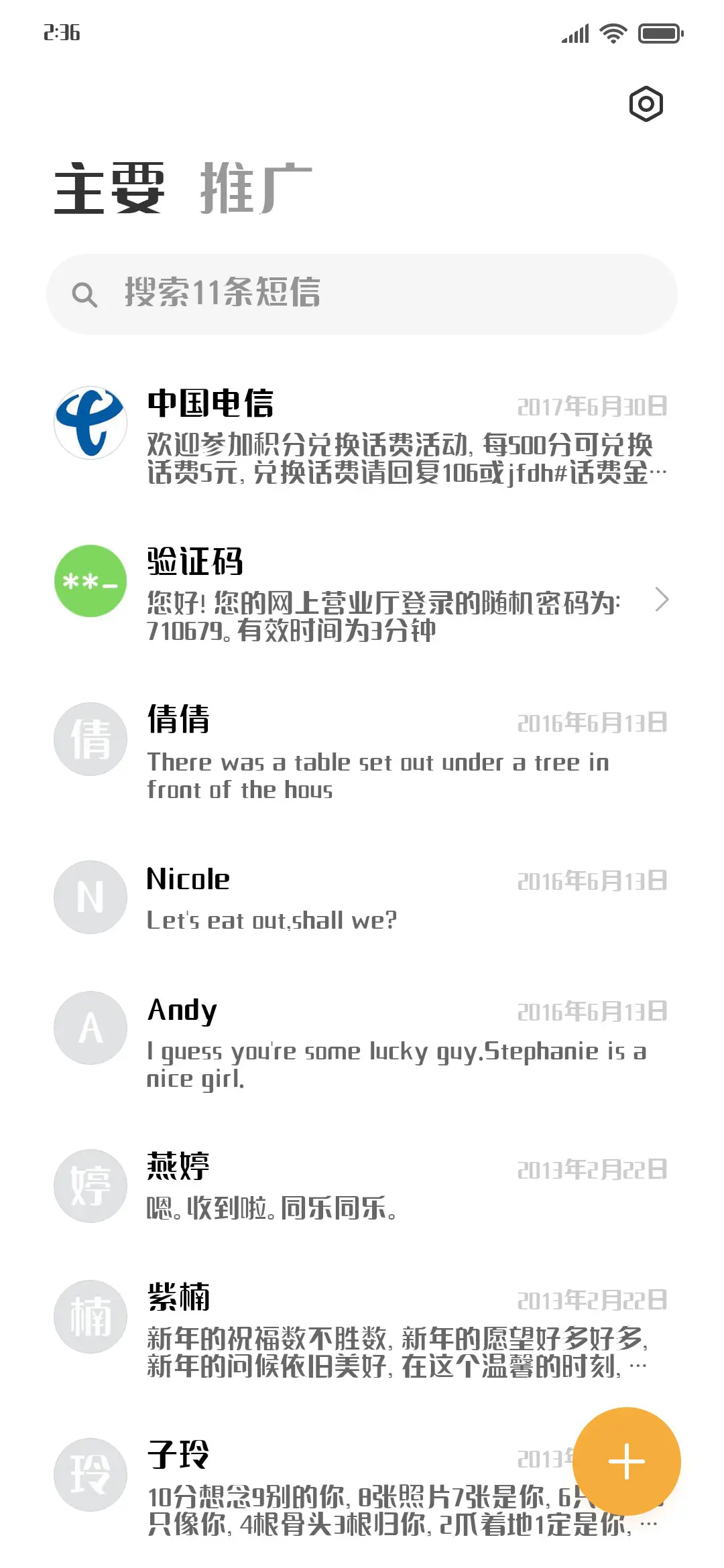Select the 紫楠 avatar icon
Image resolution: width=724 pixels, height=1568 pixels.
pos(90,1315)
